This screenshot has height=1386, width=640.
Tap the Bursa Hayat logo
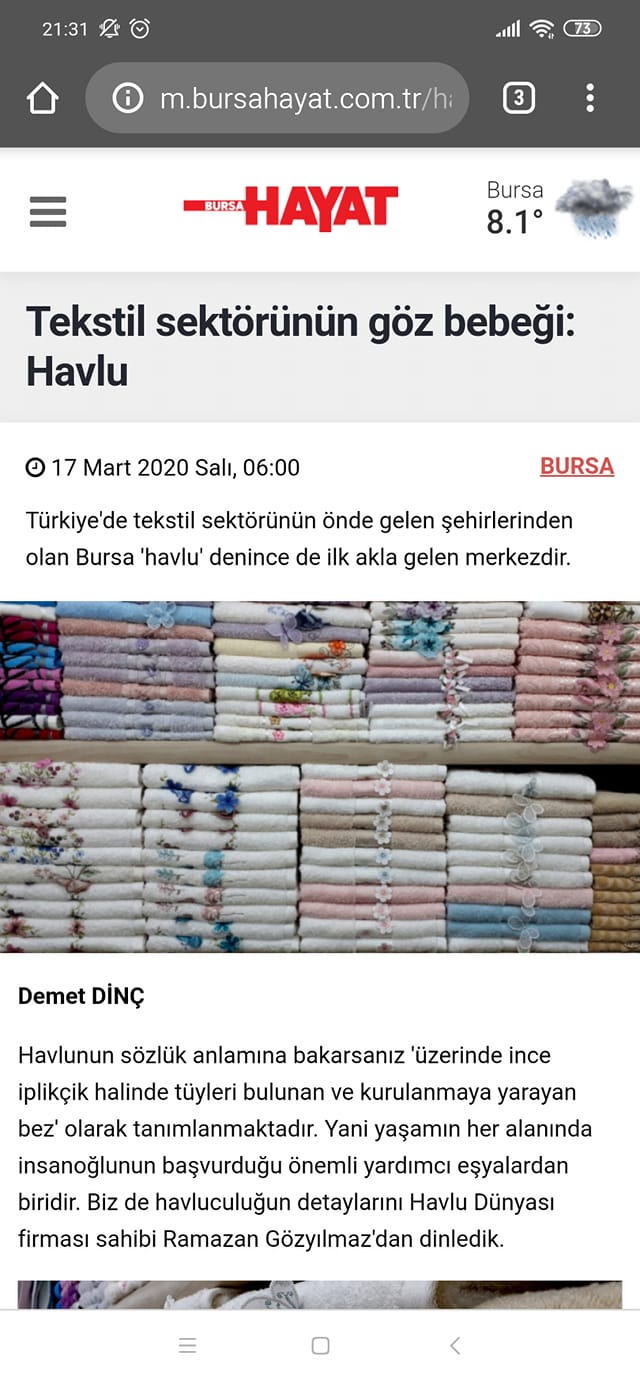[290, 208]
